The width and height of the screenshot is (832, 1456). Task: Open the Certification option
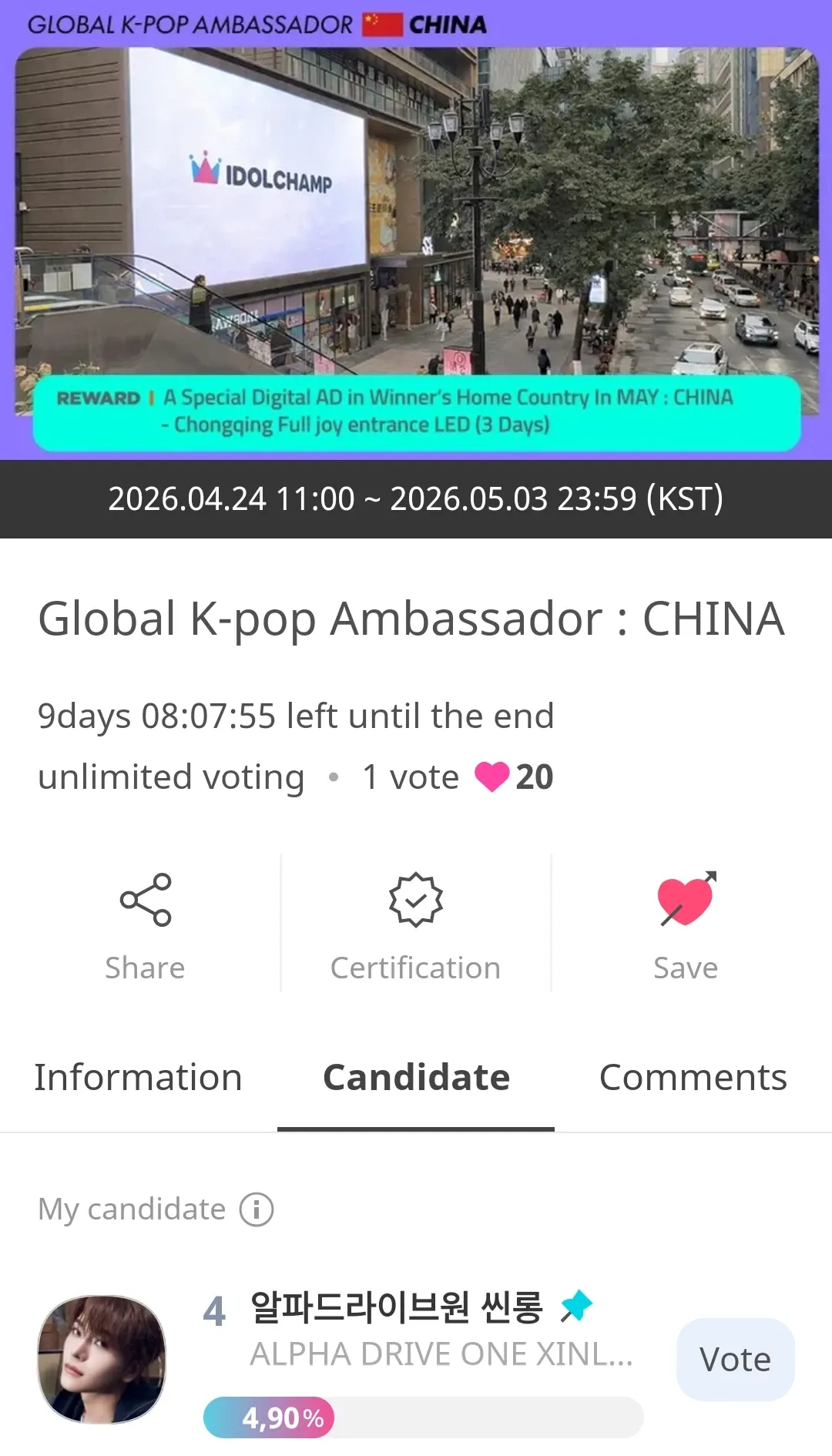[415, 924]
